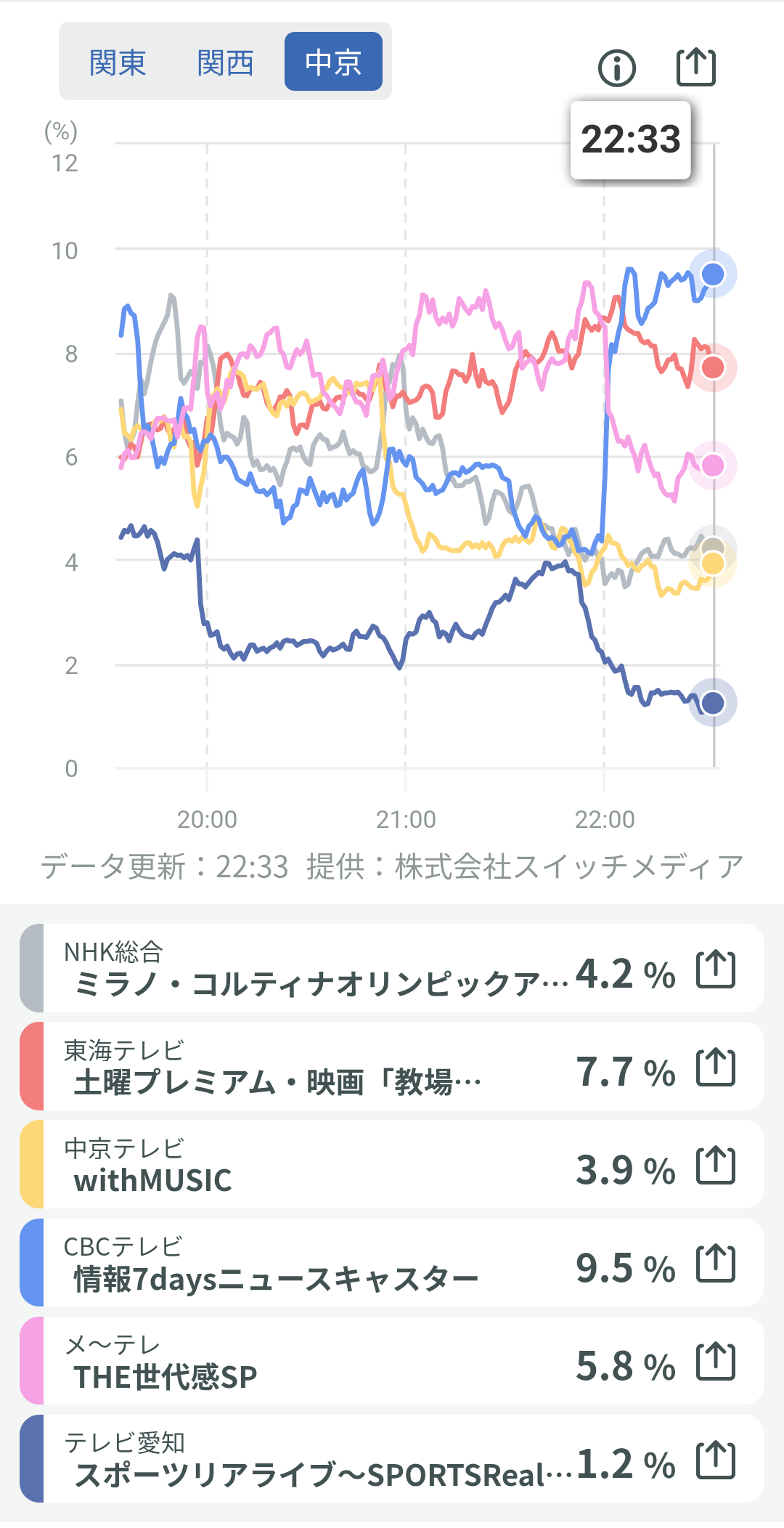
Task: Switch to the 関東 region tab
Action: 118,62
